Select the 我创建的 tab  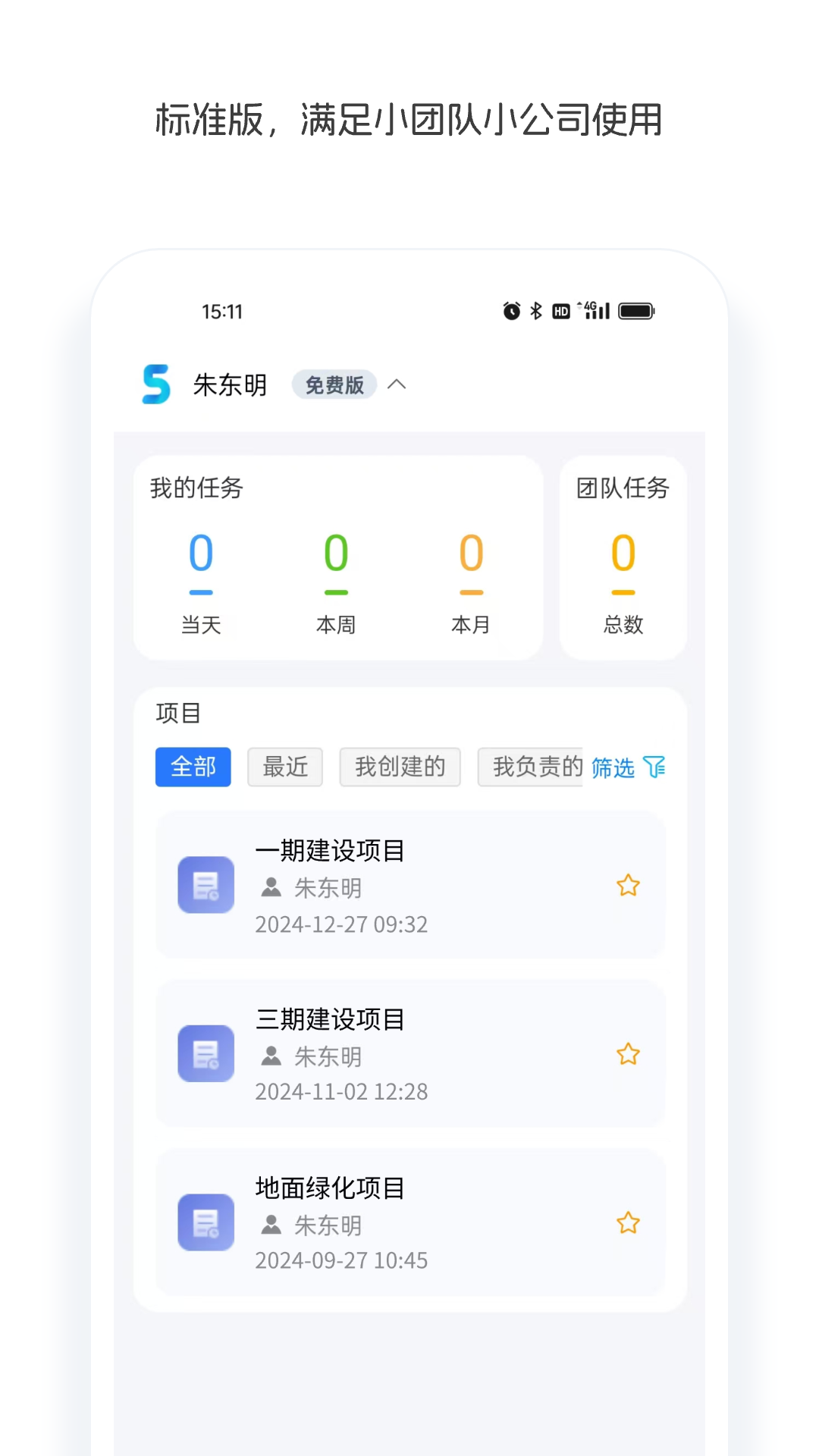click(x=400, y=767)
